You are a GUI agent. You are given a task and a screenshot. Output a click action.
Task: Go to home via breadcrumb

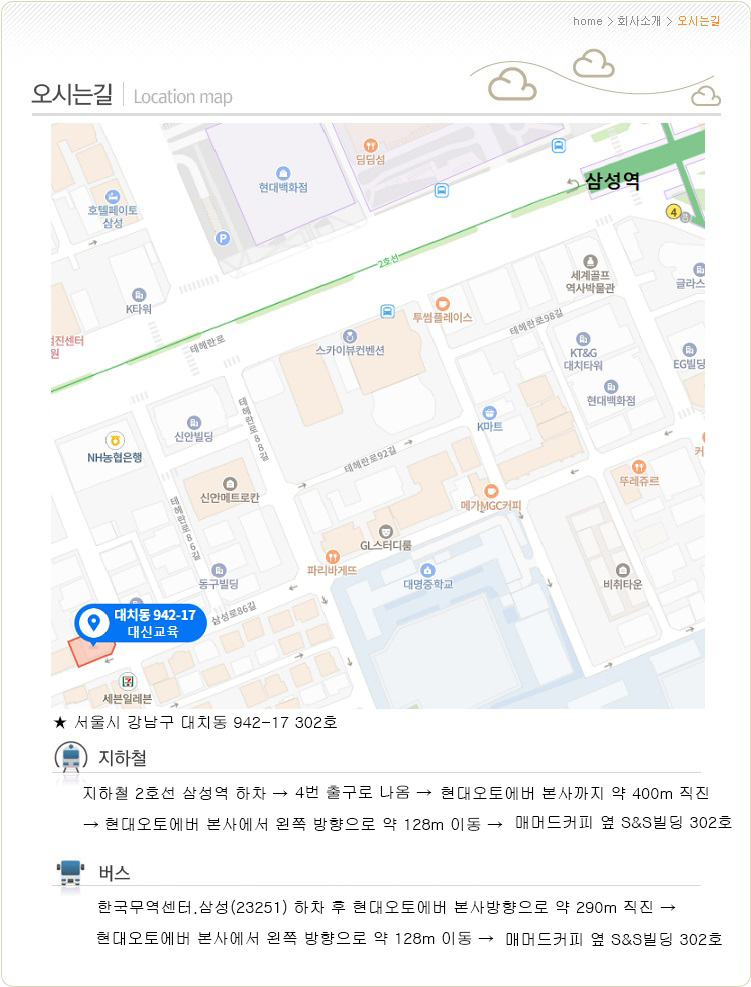(587, 21)
